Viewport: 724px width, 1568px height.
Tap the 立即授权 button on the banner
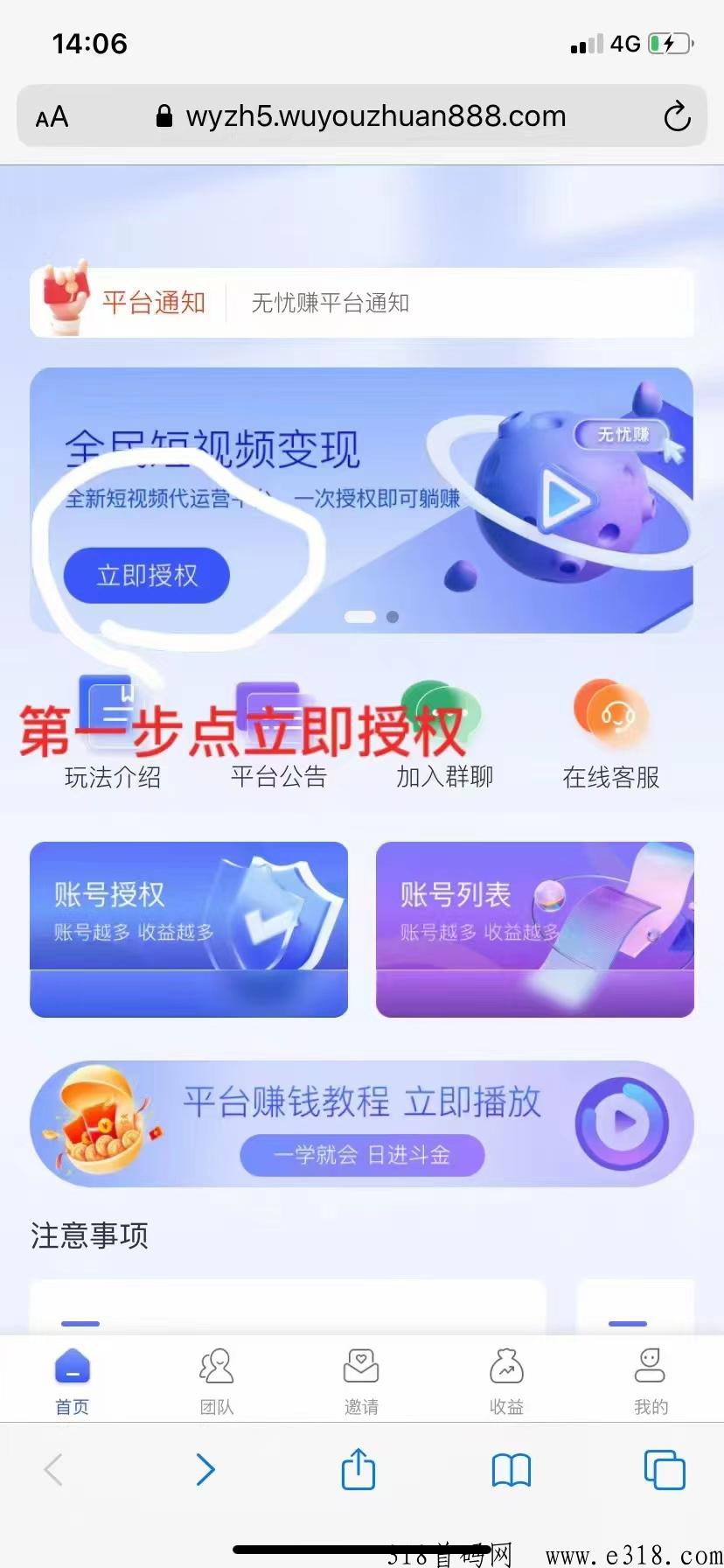point(146,575)
